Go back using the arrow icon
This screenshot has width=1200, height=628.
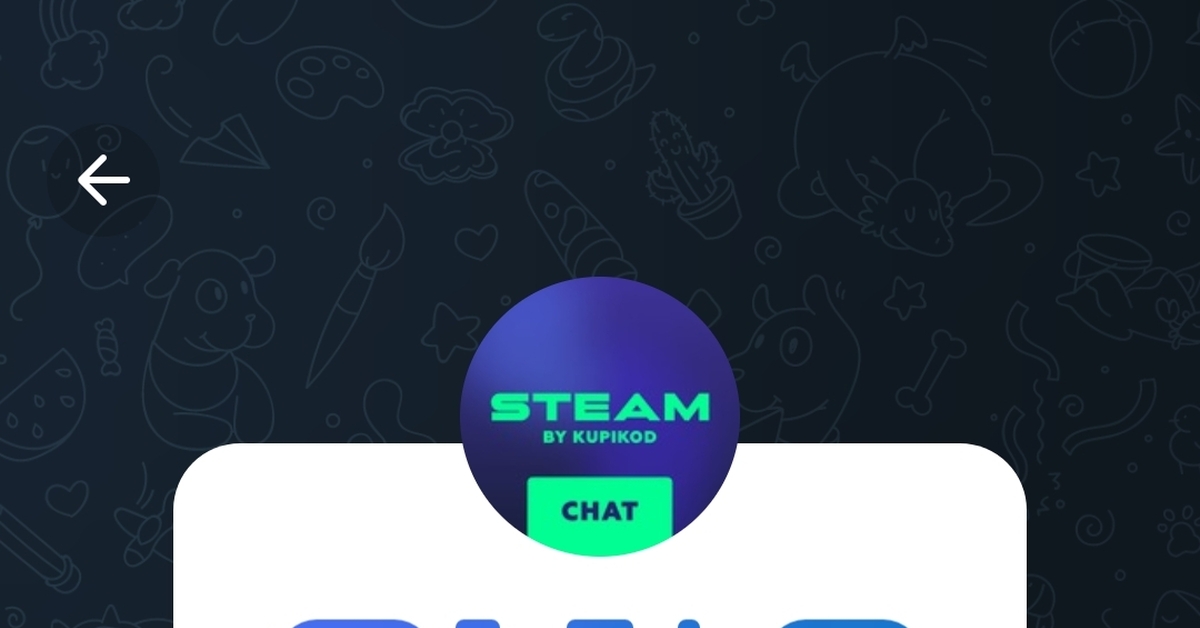coord(104,181)
